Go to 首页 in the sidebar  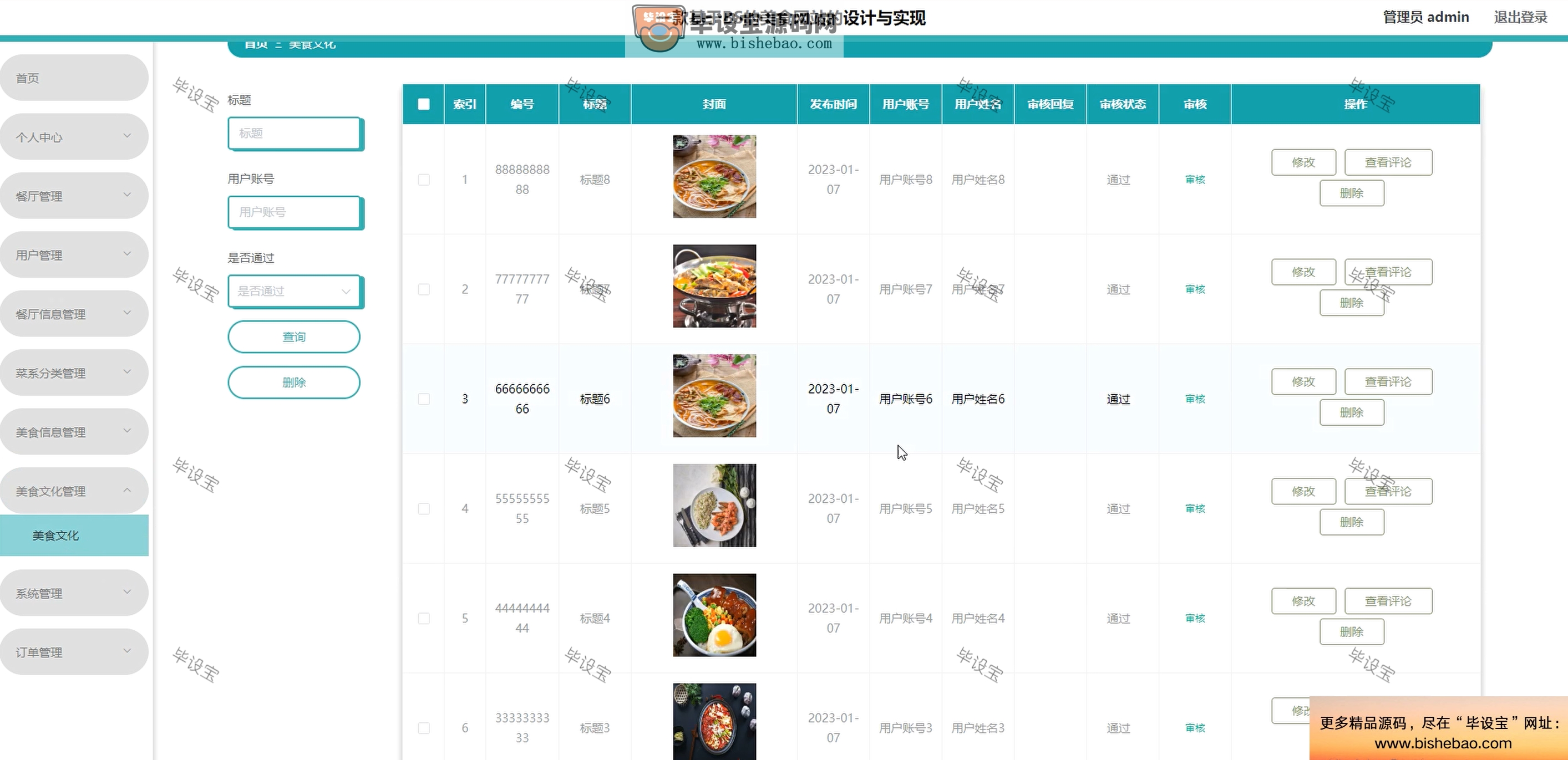74,78
